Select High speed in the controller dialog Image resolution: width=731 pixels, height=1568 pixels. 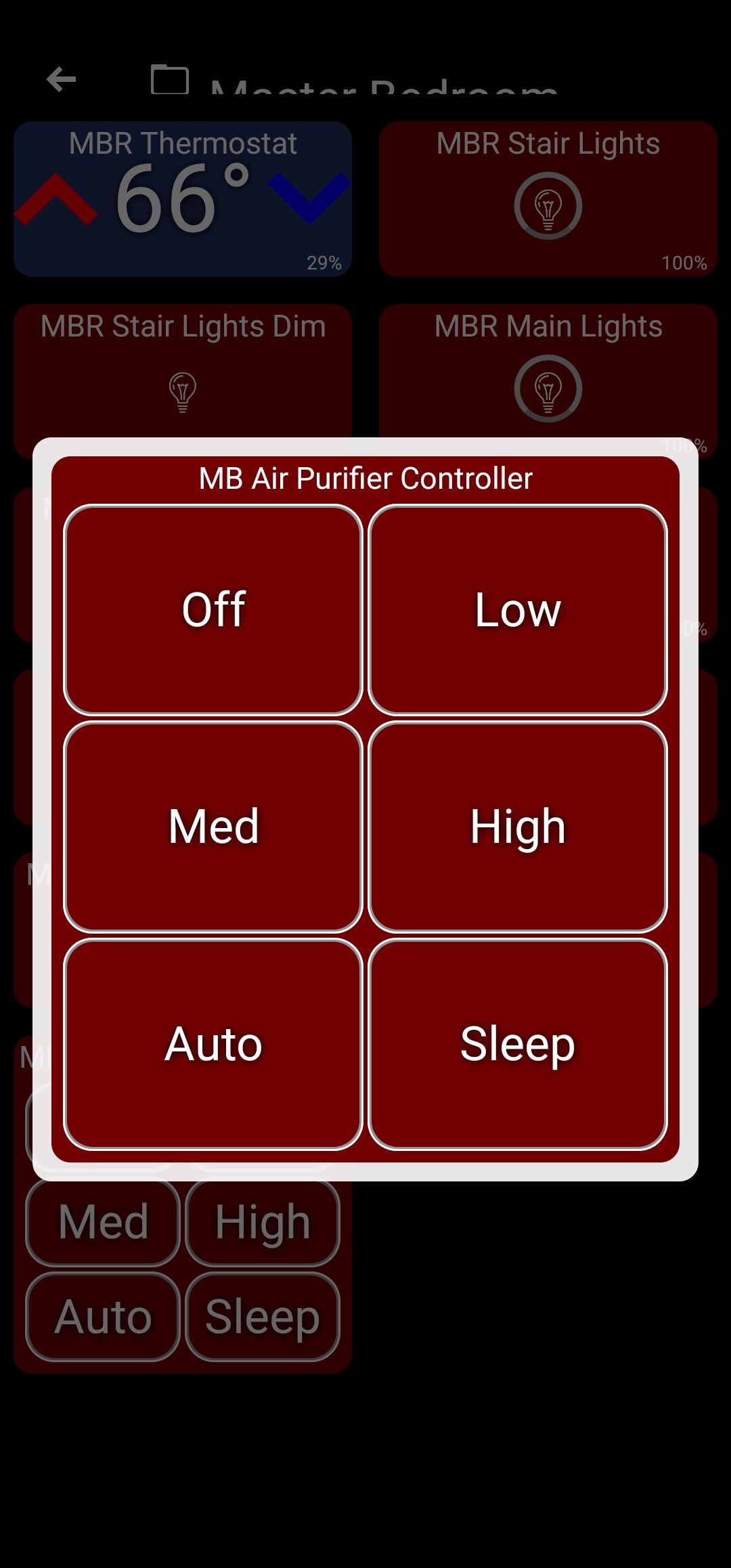[518, 827]
